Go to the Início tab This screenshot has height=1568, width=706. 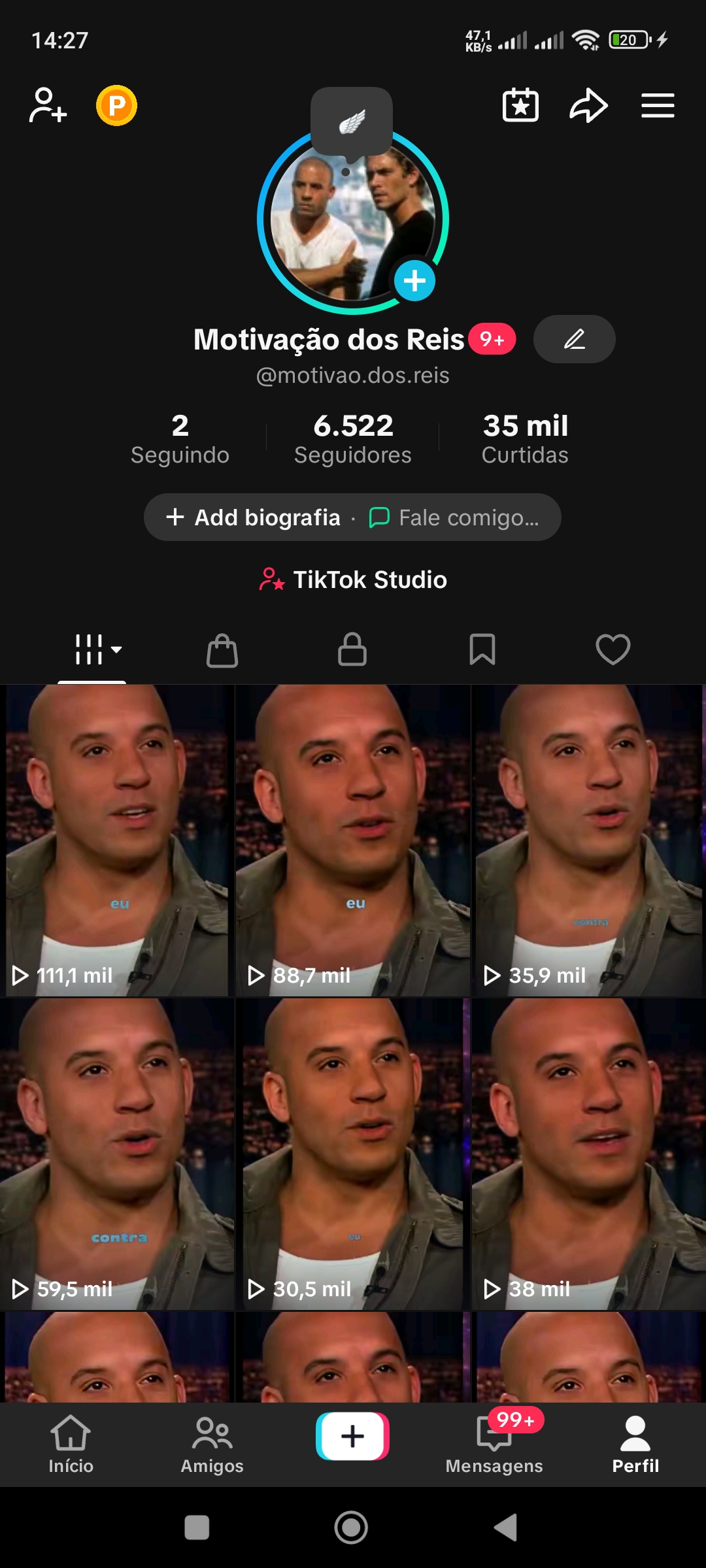click(71, 1445)
